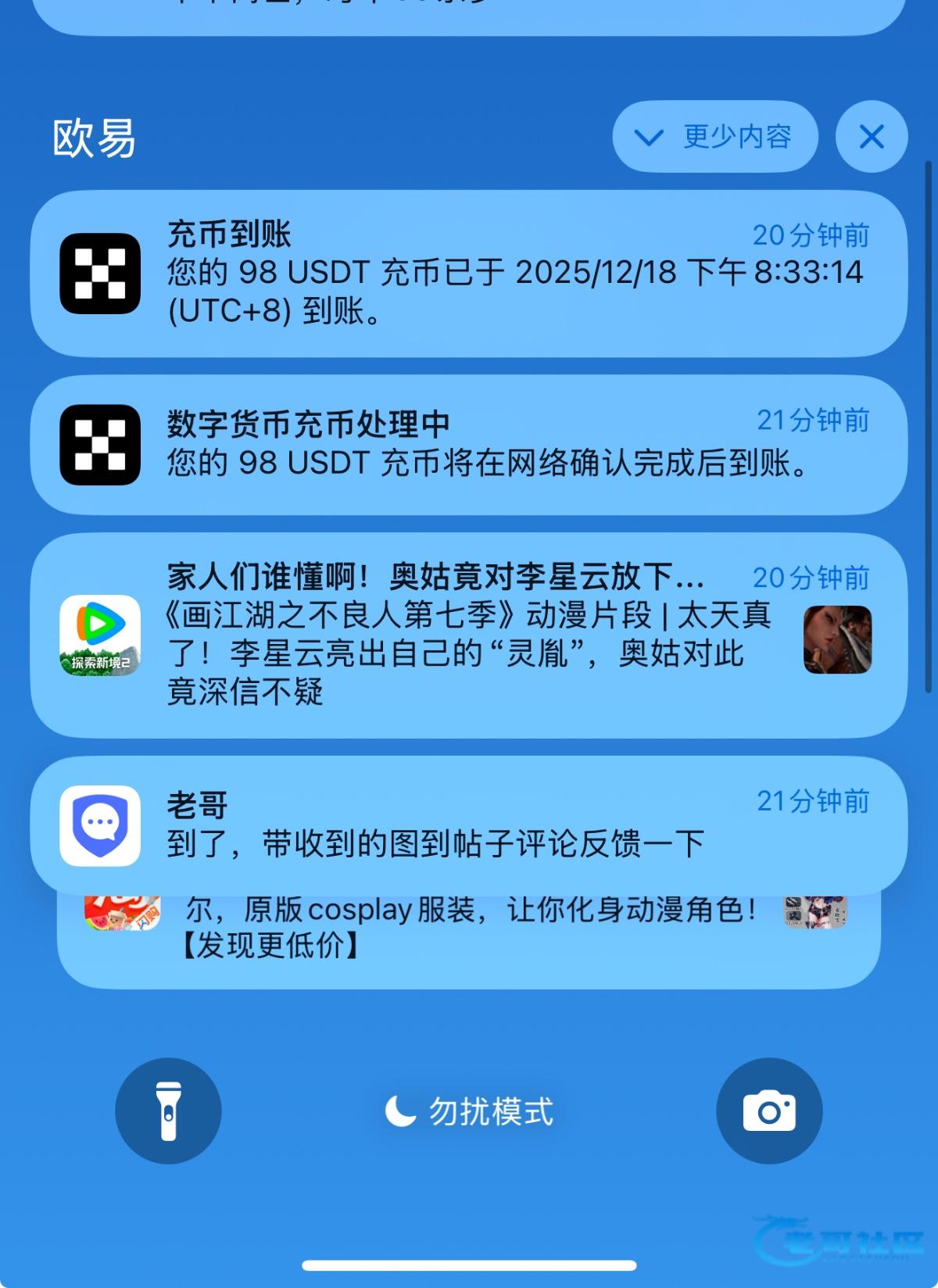This screenshot has height=1288, width=938.
Task: Open the 画江湖之不良人 video notification
Action: (469, 635)
